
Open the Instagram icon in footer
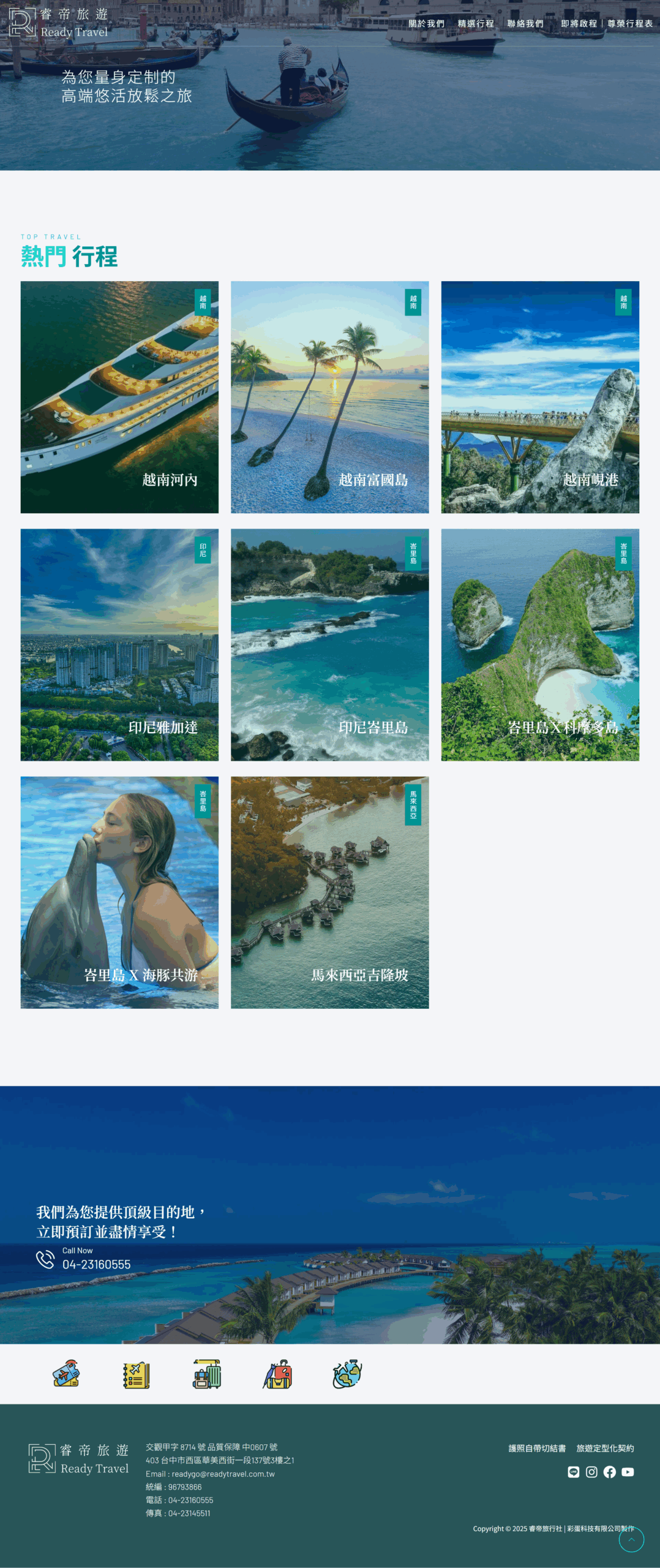(591, 1472)
